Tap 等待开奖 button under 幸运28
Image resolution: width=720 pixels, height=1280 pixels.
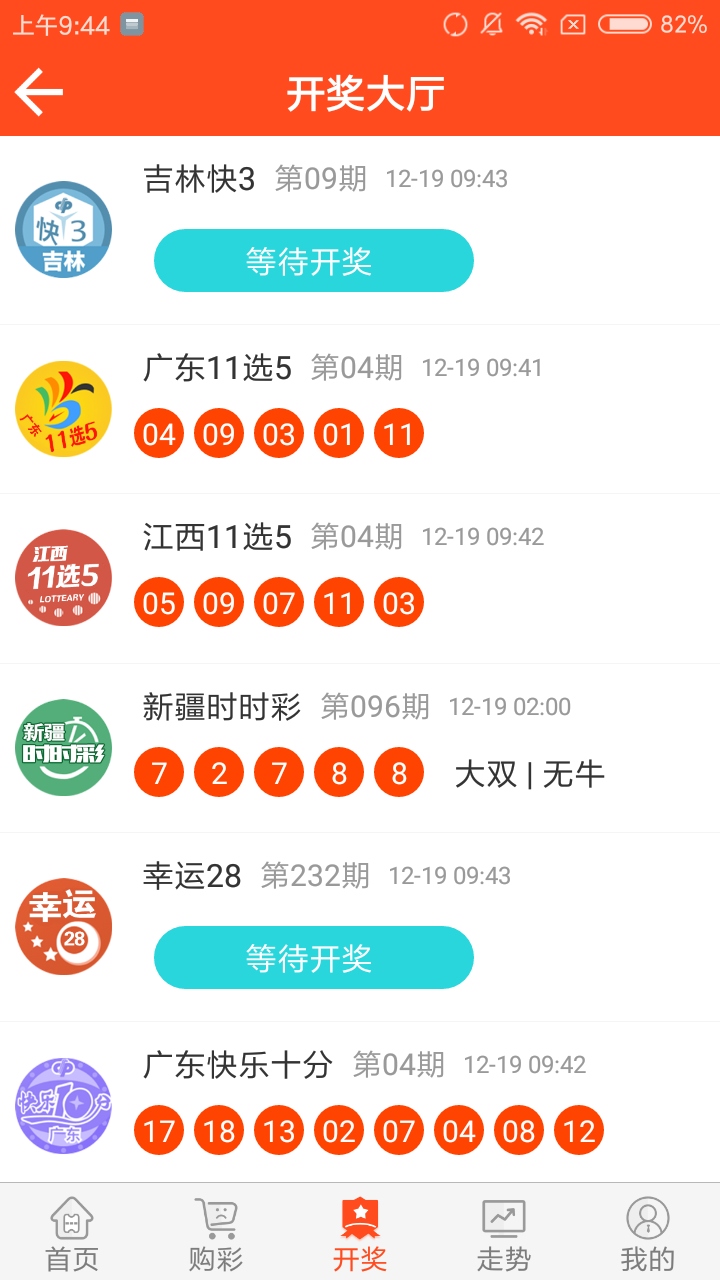tap(313, 958)
